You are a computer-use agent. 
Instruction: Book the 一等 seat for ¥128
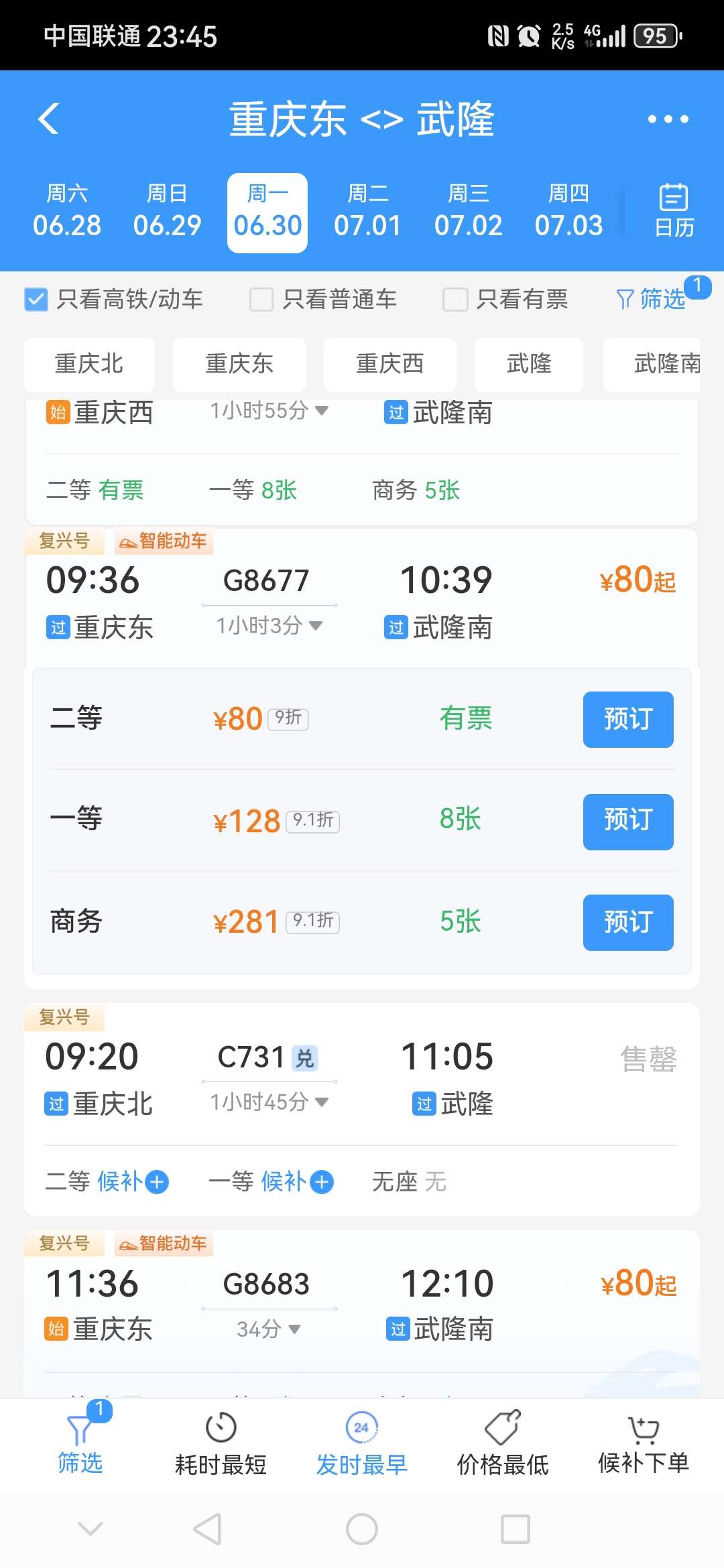click(x=628, y=822)
